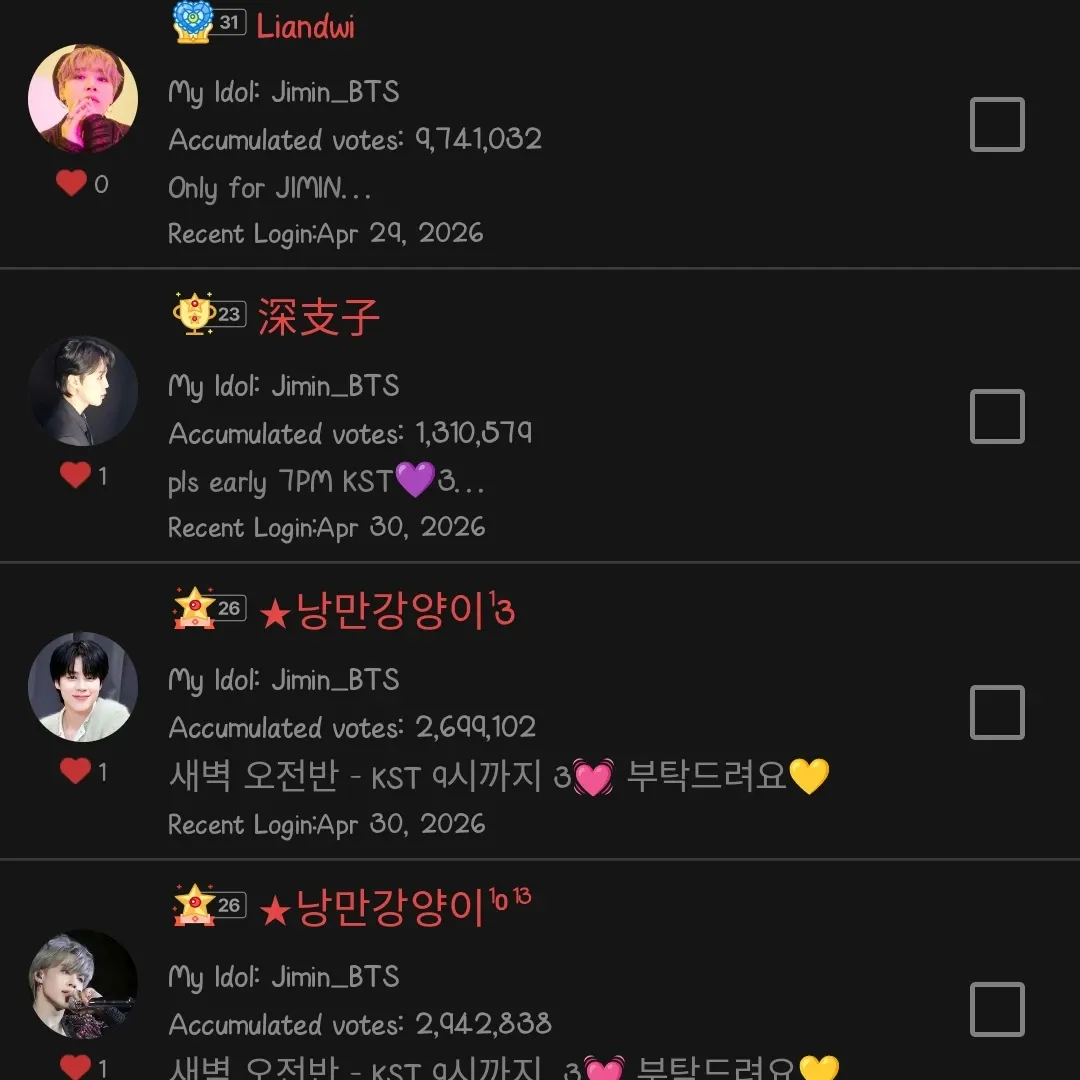Viewport: 1080px width, 1080px height.
Task: Check the box for user Liandwi
Action: click(x=997, y=124)
